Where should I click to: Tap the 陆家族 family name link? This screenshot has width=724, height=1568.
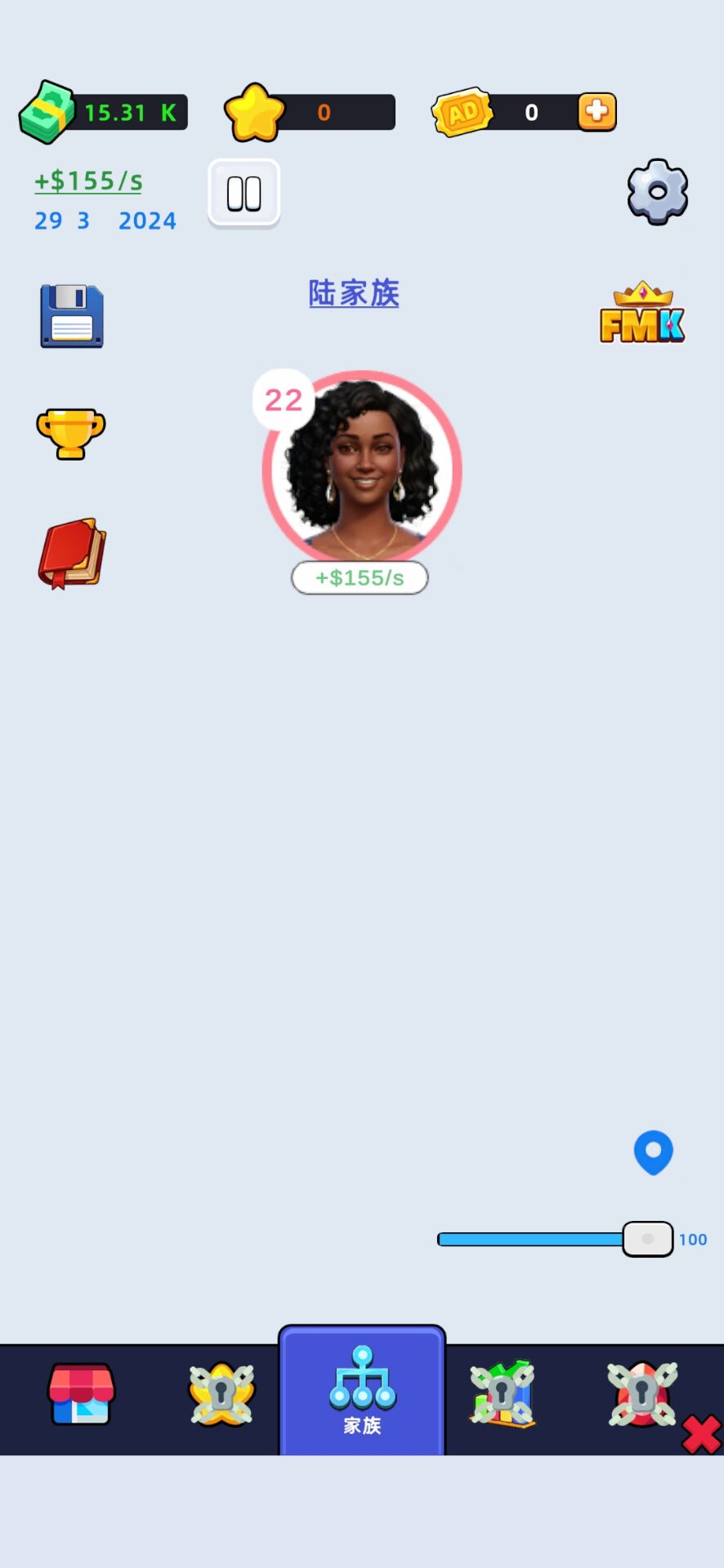click(x=354, y=293)
